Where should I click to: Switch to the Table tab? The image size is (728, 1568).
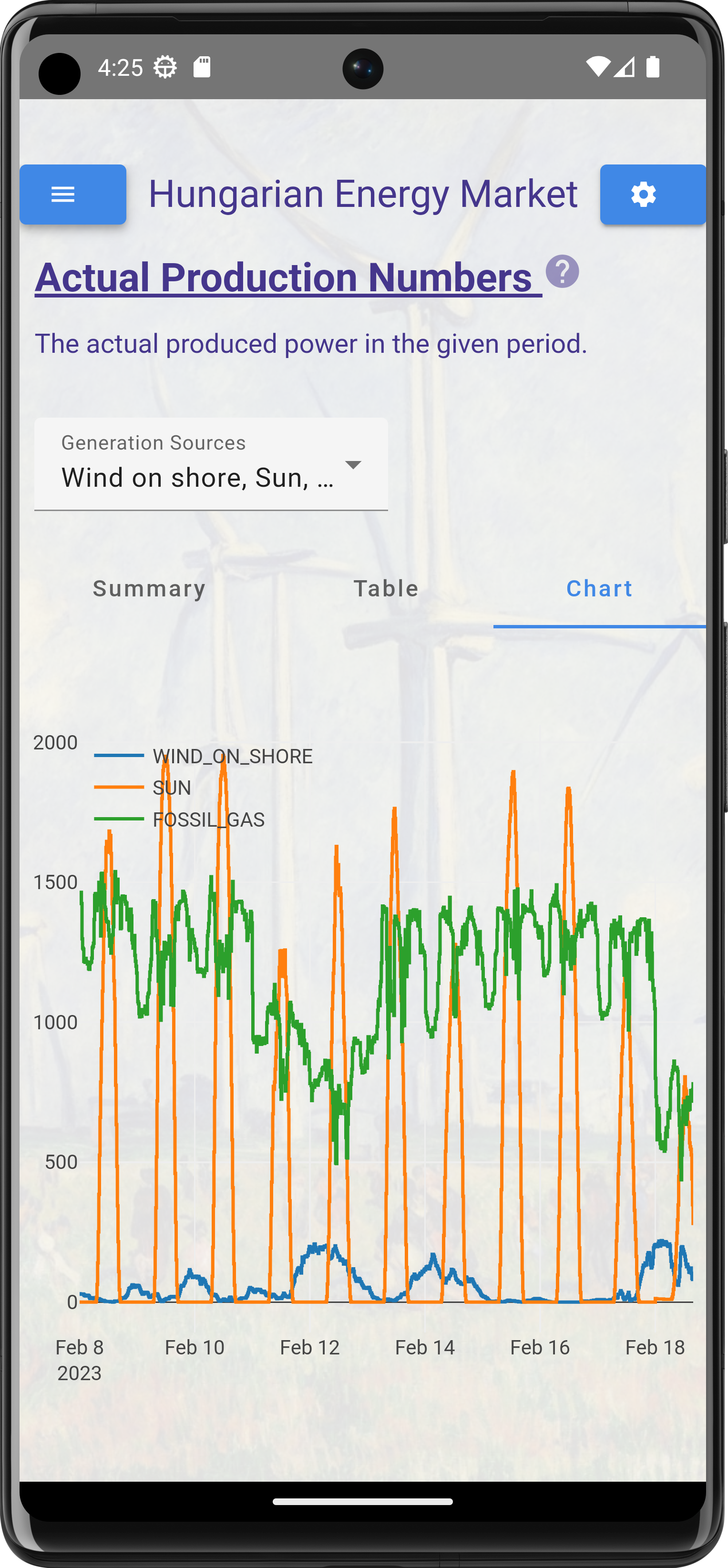[386, 588]
